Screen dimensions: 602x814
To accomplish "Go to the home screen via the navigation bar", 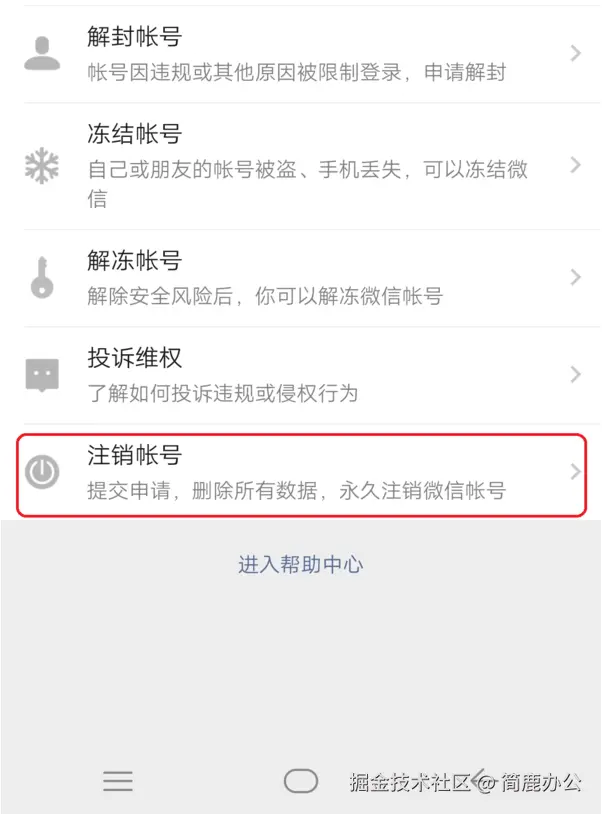I will (x=300, y=781).
